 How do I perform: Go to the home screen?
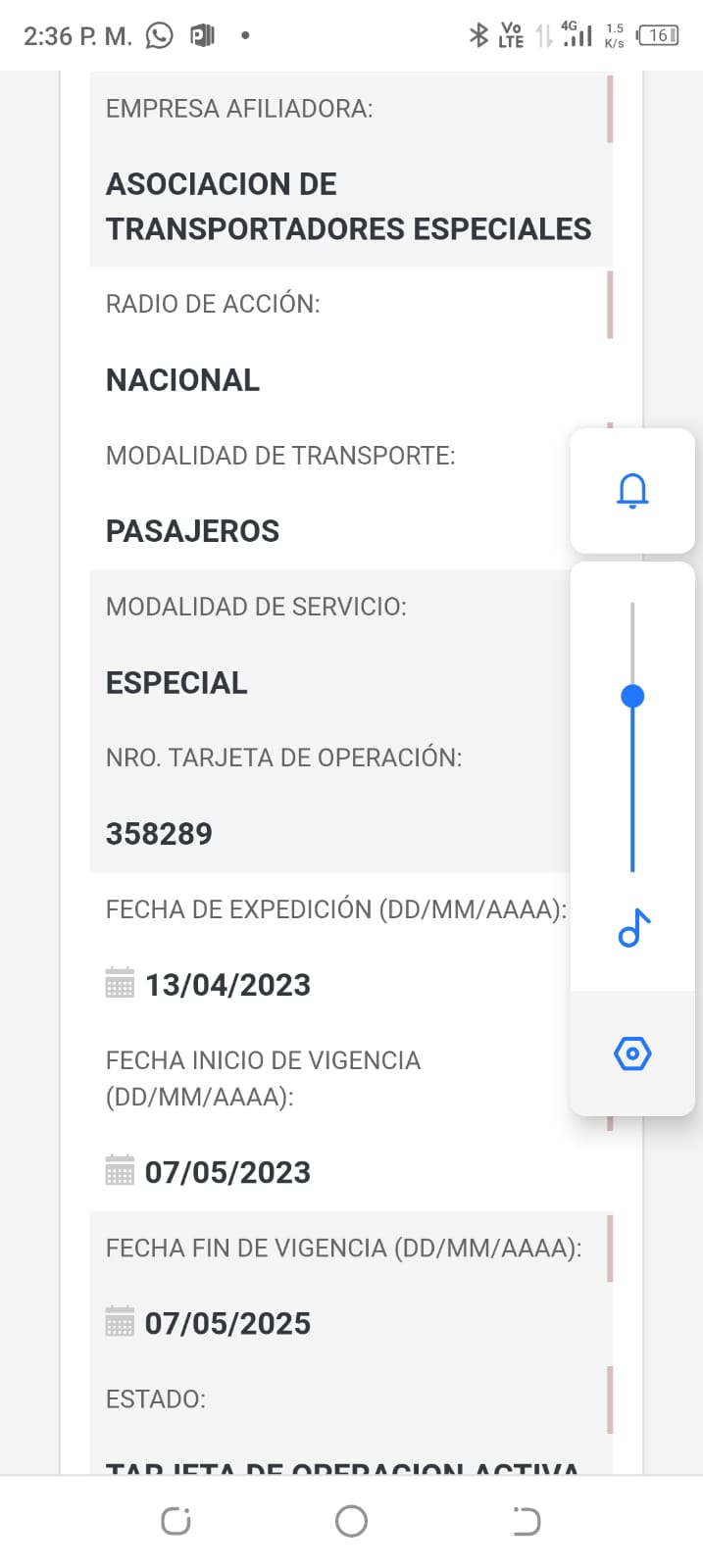351,1521
